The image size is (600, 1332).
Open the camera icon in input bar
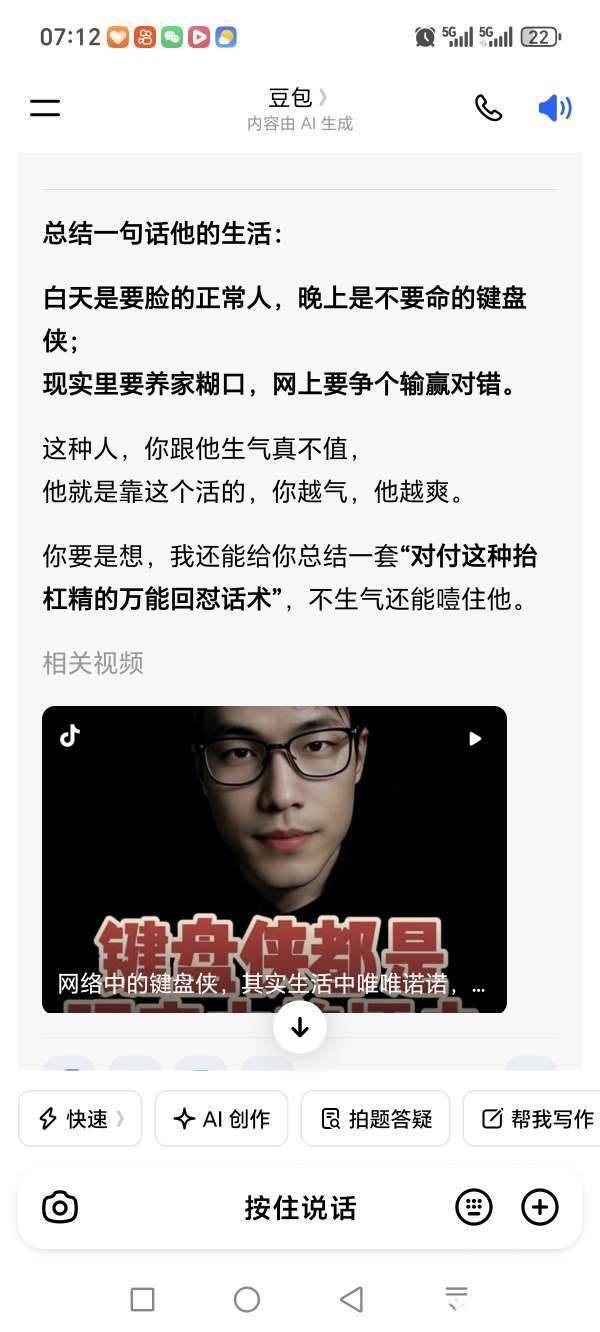coord(60,1208)
